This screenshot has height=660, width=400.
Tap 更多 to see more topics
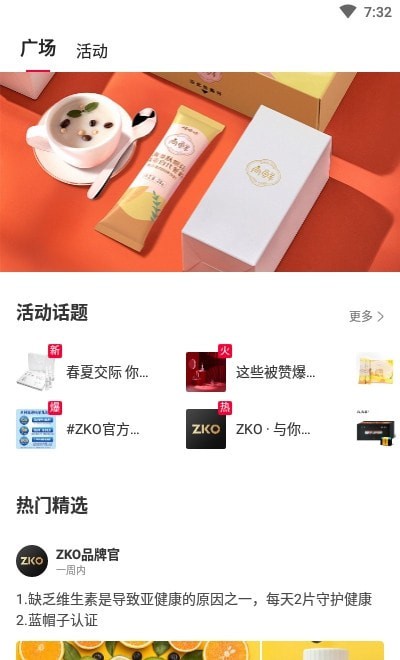click(366, 316)
